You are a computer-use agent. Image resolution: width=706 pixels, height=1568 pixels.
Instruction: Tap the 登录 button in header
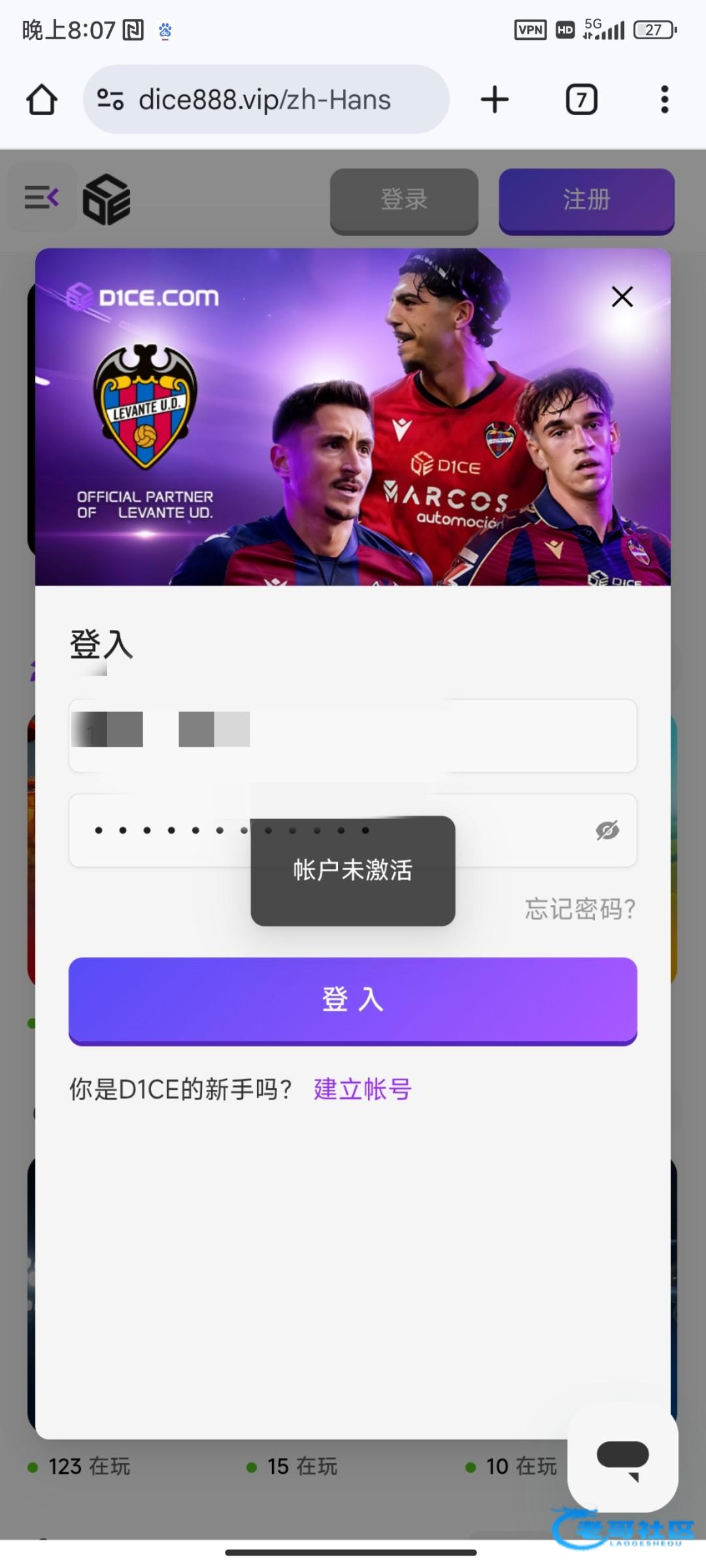coord(404,200)
